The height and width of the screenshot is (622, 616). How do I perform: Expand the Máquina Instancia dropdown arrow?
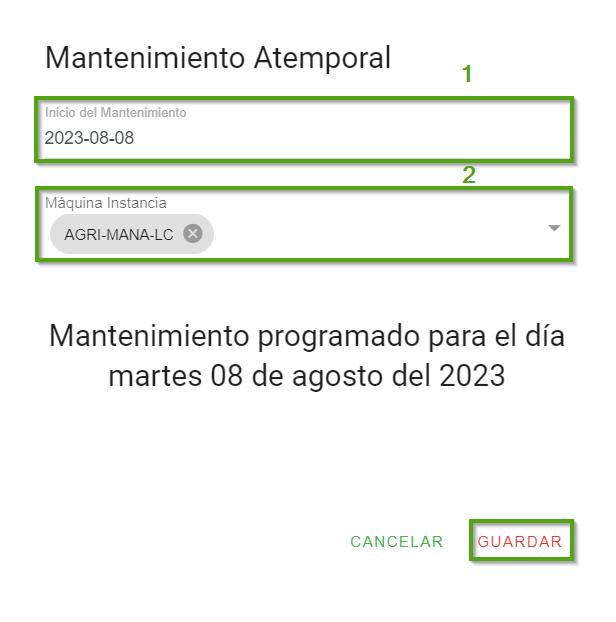pos(555,228)
